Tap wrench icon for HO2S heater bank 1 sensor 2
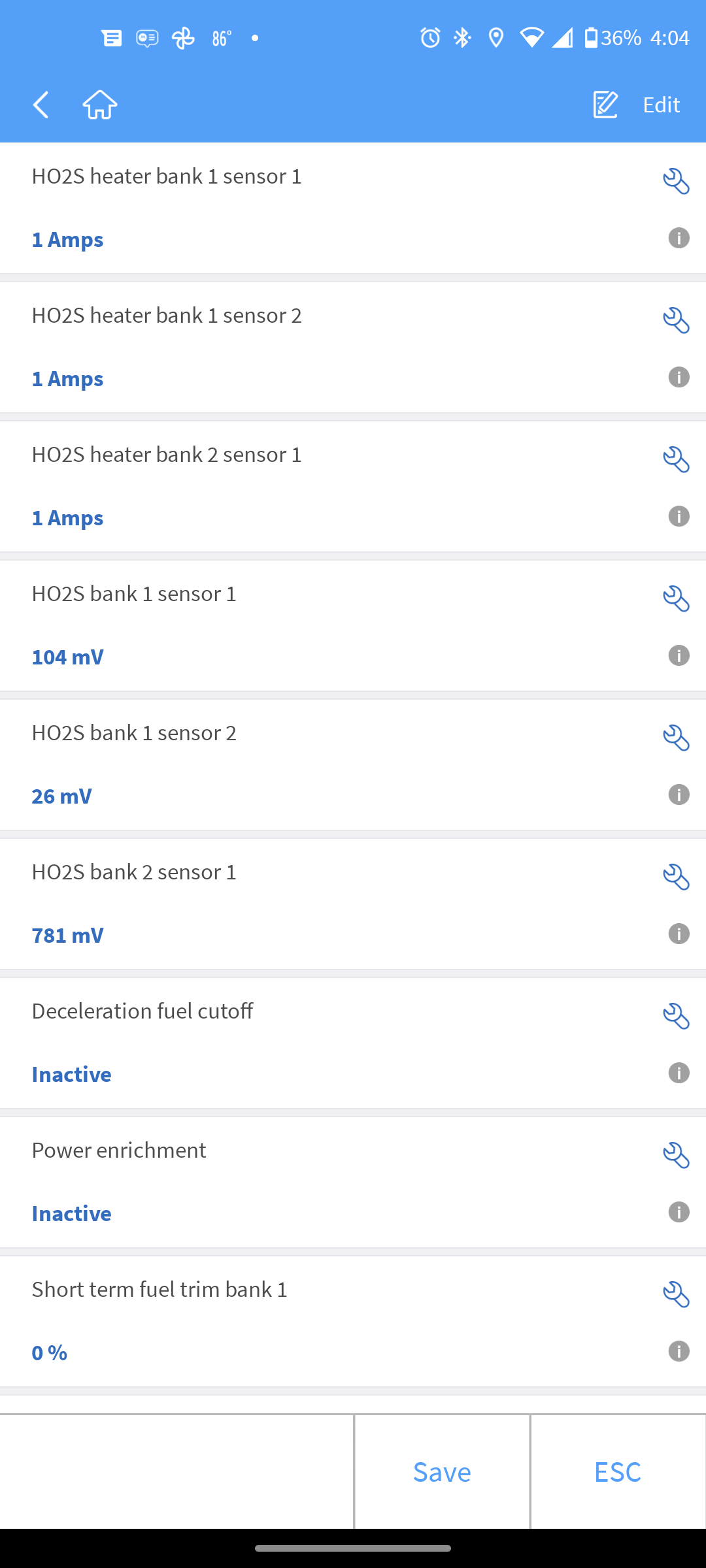This screenshot has width=706, height=1568. tap(677, 321)
